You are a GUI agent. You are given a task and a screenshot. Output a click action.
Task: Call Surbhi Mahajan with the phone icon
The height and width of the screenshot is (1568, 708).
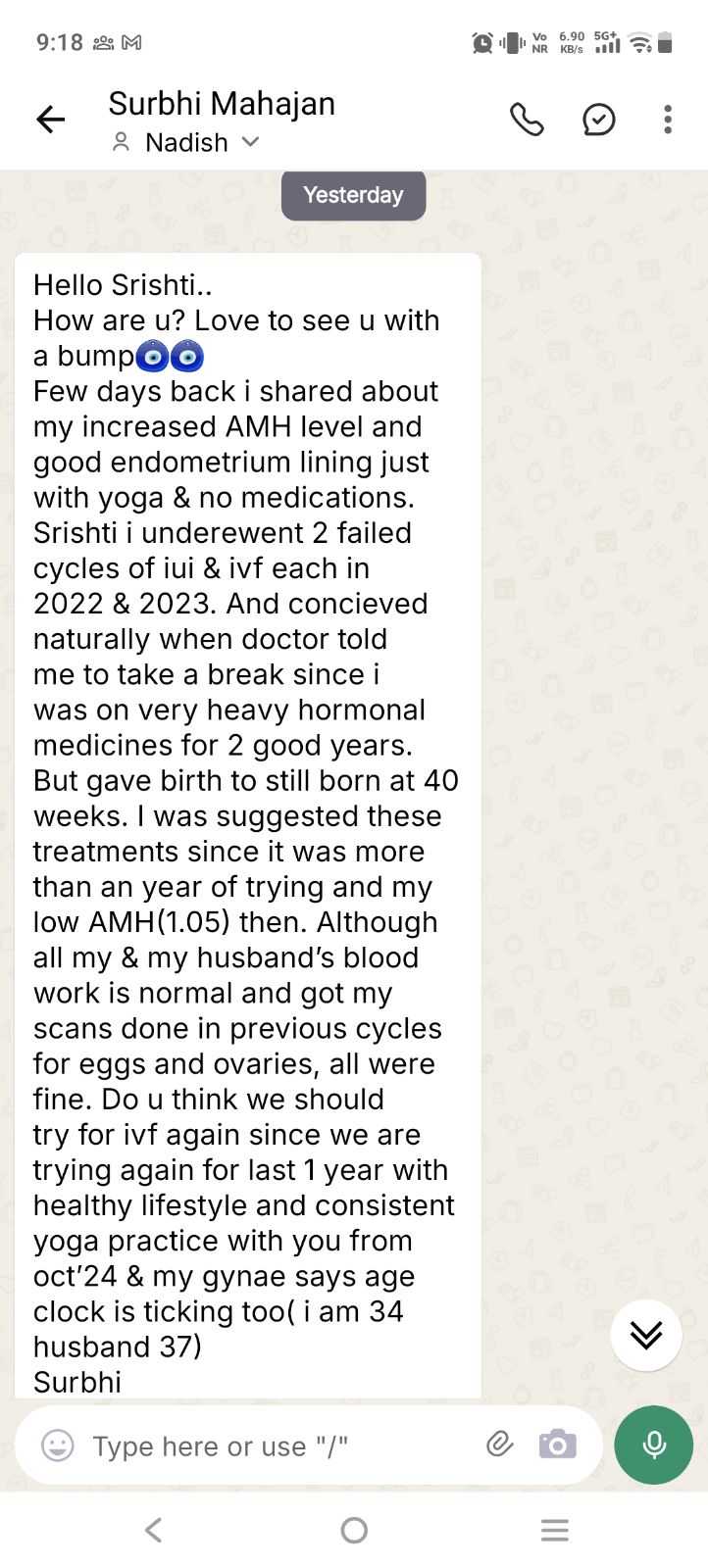pos(527,120)
